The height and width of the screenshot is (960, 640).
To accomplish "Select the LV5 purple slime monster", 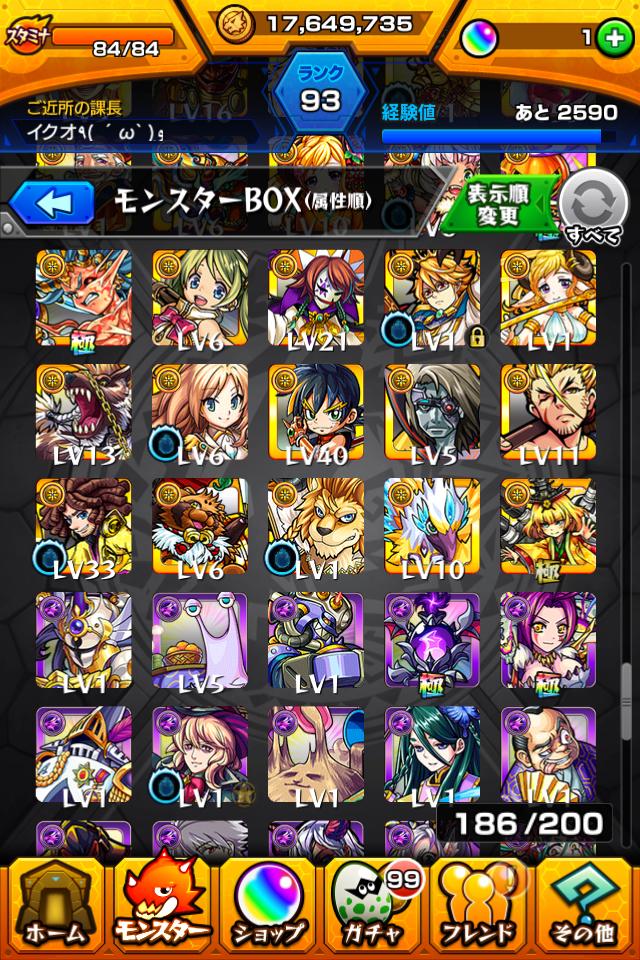I will pos(199,640).
